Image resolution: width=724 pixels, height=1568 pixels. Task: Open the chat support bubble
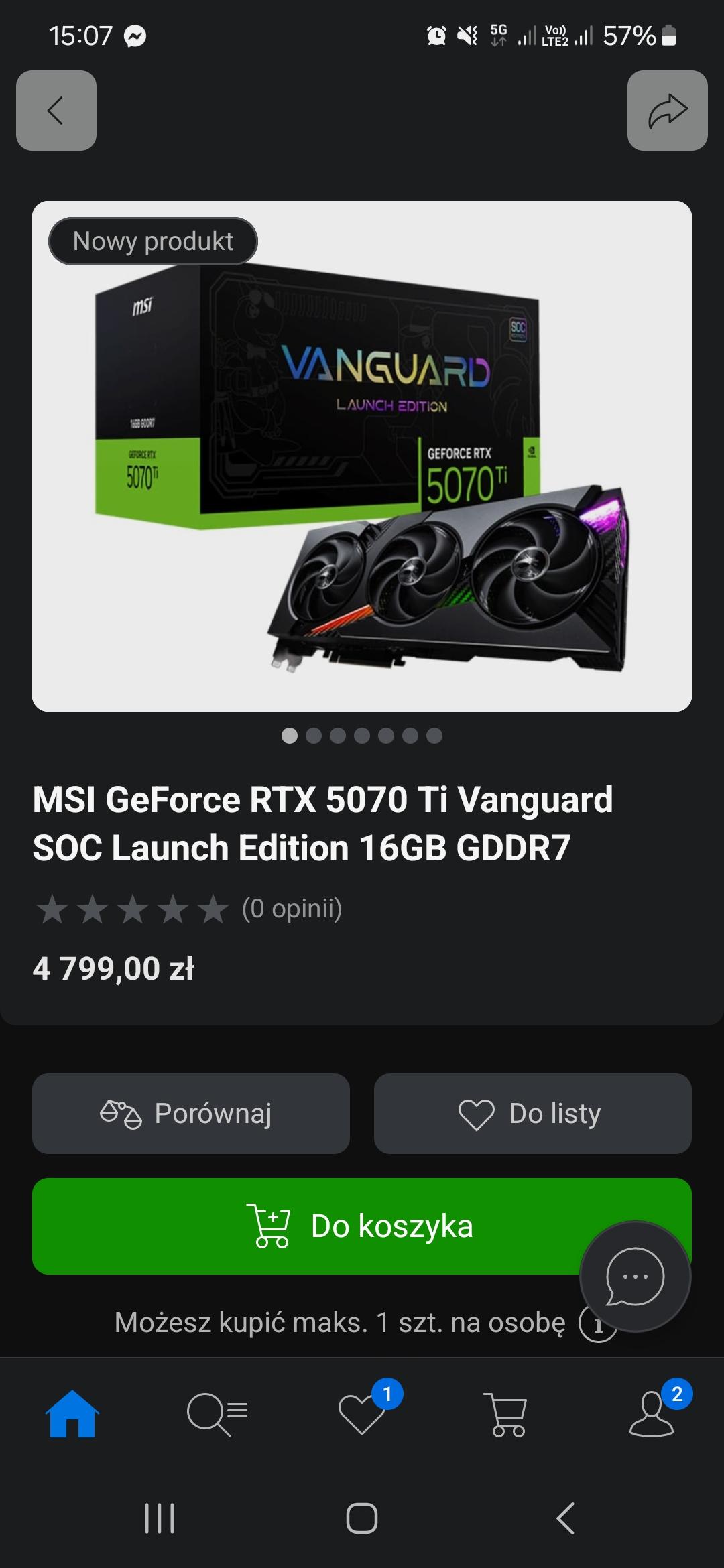coord(634,1277)
